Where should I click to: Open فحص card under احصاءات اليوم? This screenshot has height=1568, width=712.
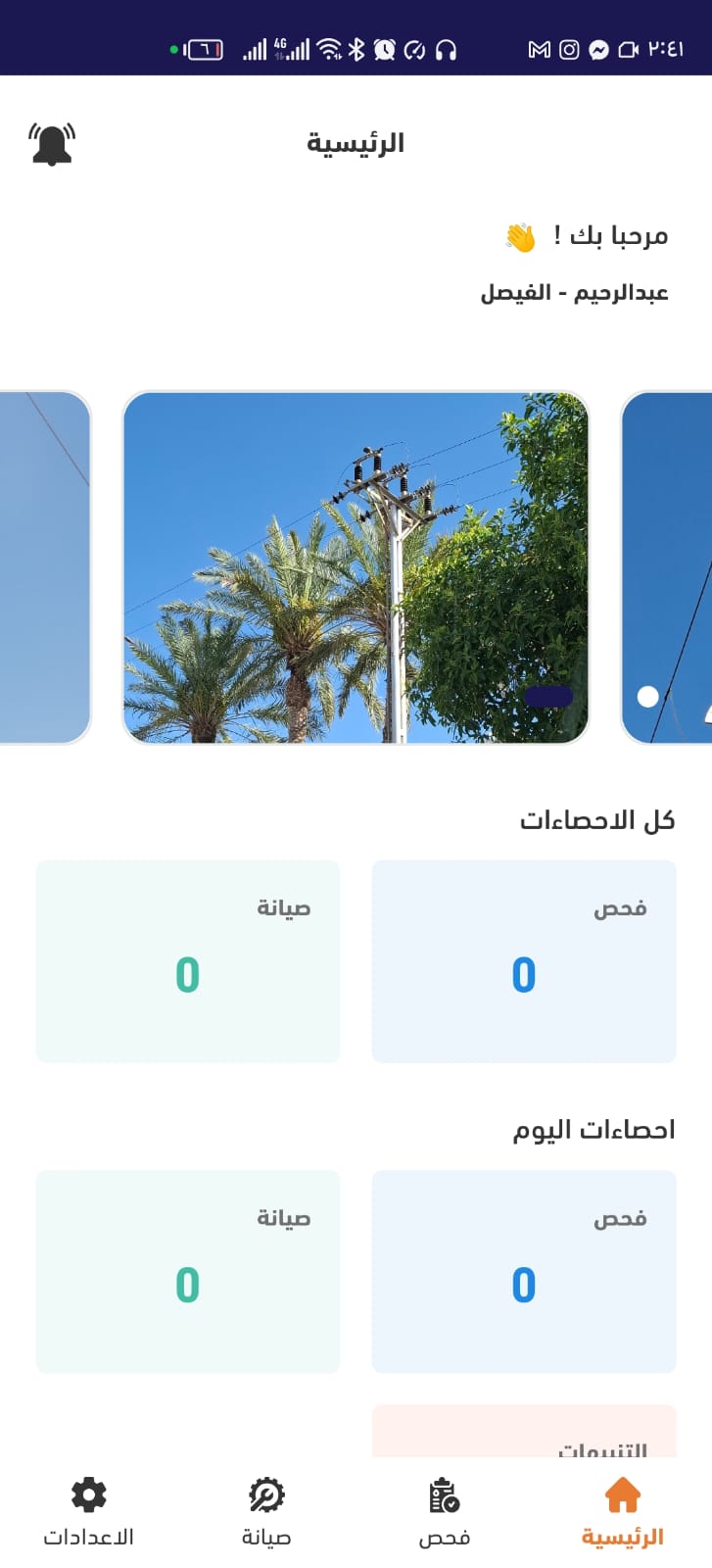[x=524, y=1271]
